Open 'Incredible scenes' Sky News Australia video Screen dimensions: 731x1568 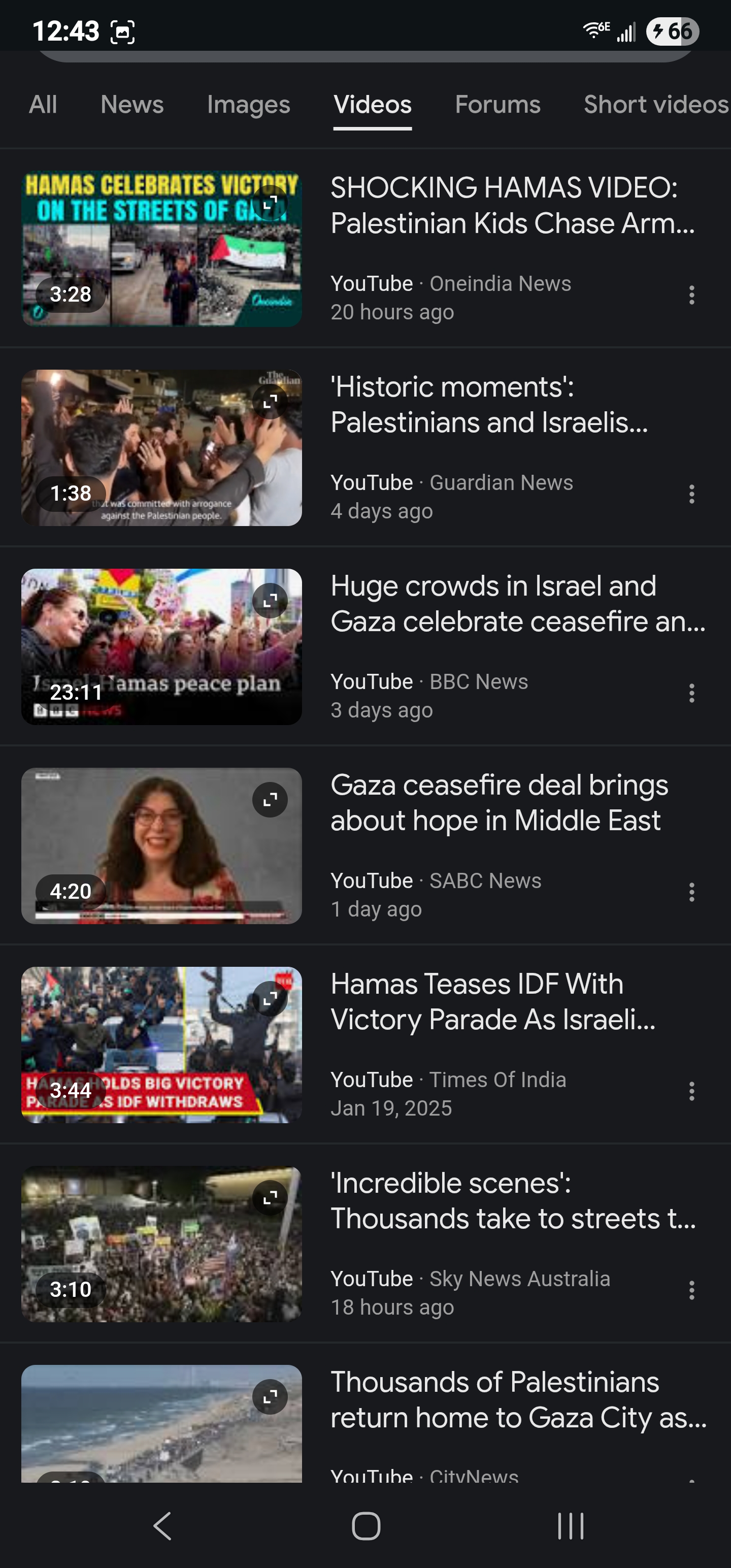click(x=513, y=1201)
